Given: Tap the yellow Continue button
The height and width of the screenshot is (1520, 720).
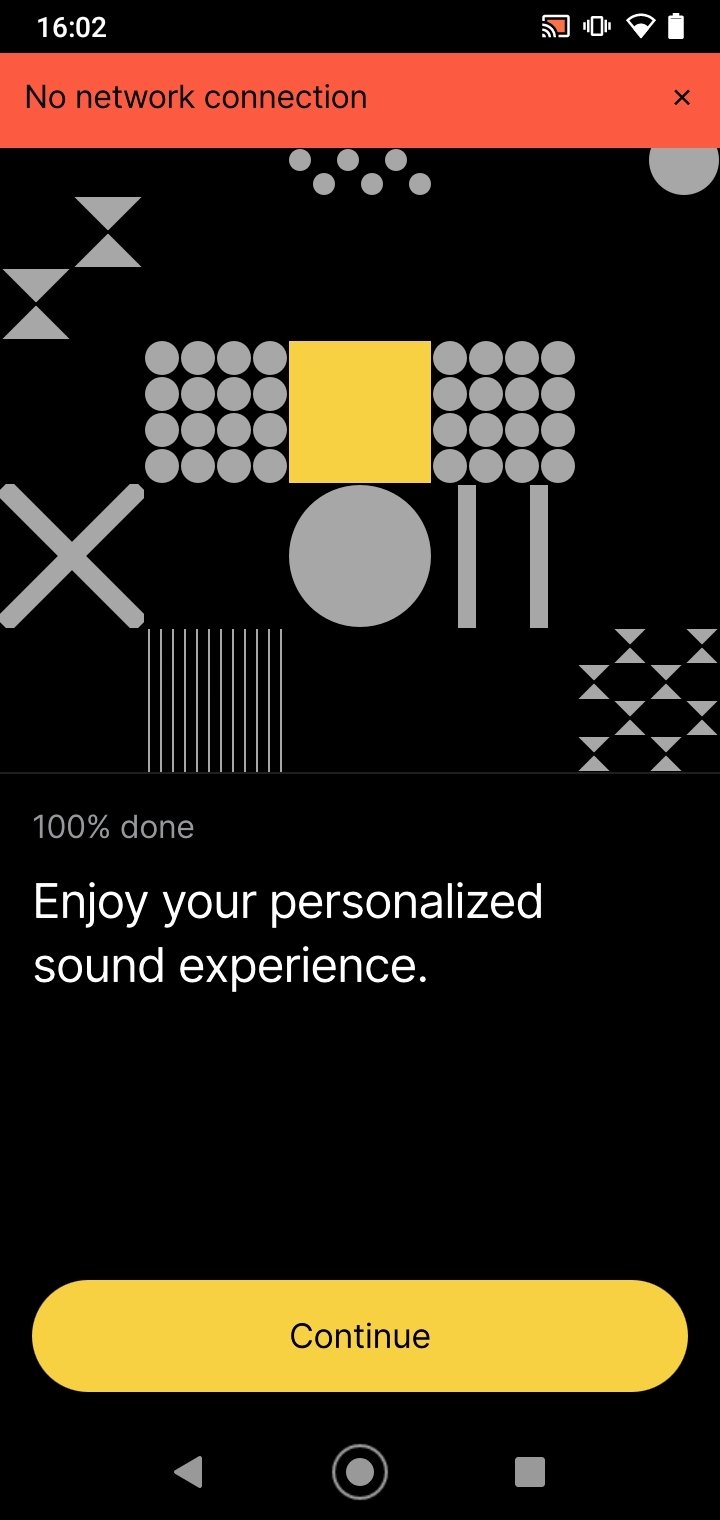Looking at the screenshot, I should tap(360, 1335).
